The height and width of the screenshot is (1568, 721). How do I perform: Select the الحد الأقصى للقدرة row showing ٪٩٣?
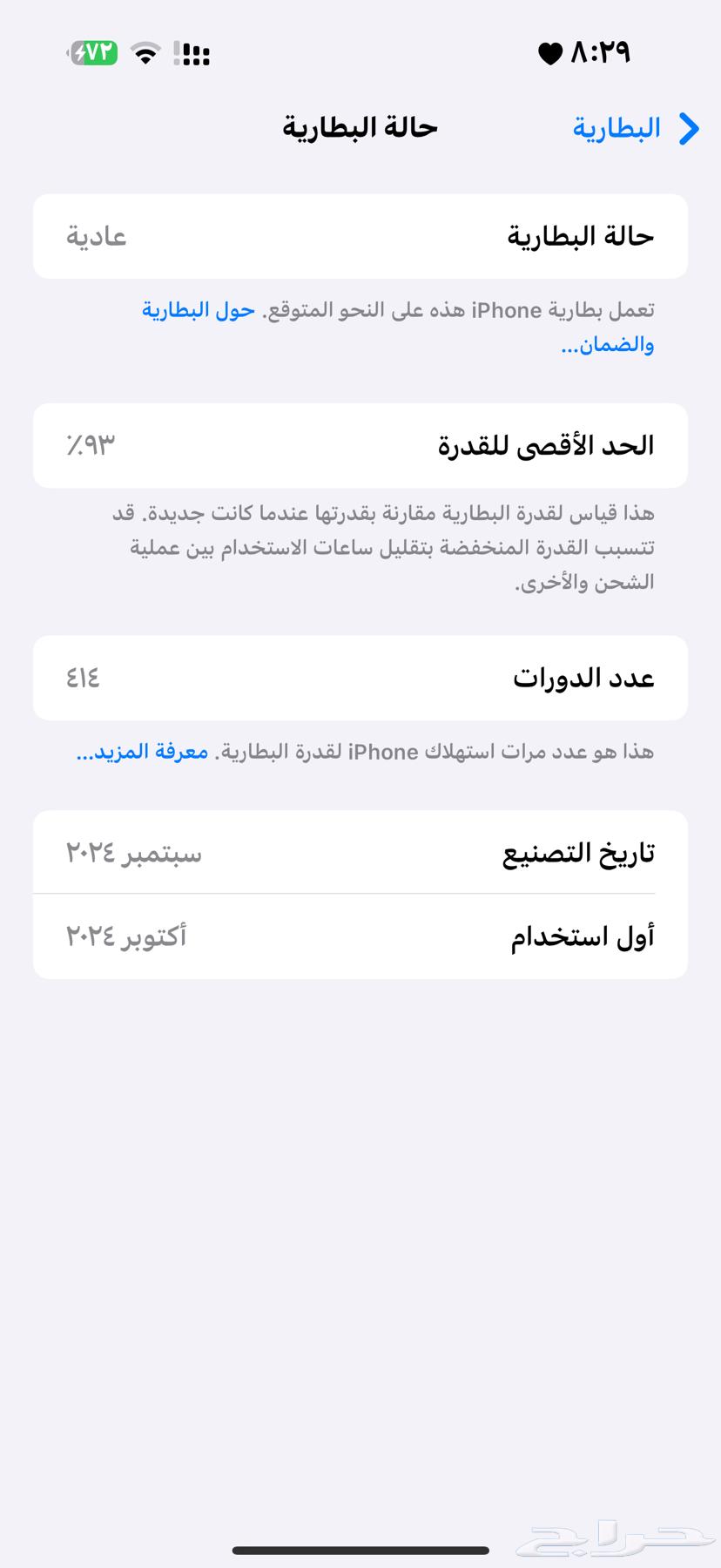pyautogui.click(x=360, y=445)
